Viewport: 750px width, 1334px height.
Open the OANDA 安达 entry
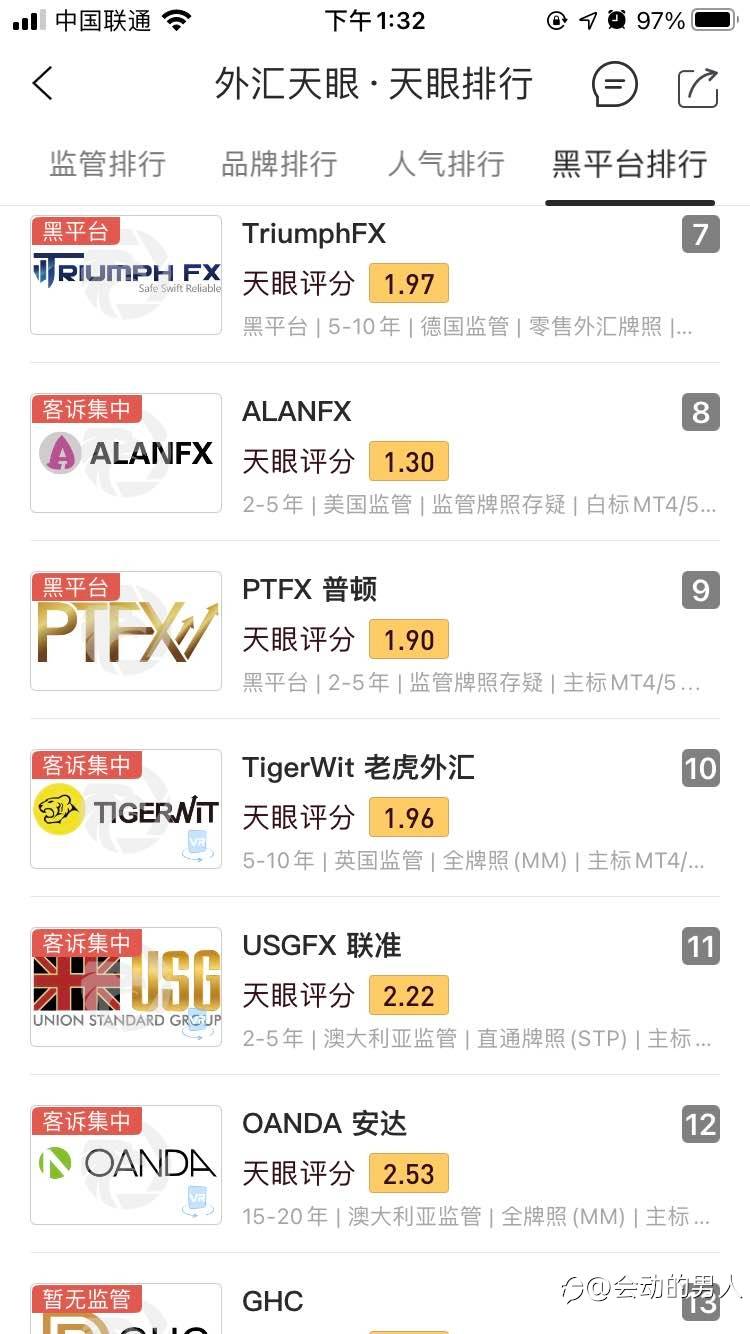pos(375,1165)
